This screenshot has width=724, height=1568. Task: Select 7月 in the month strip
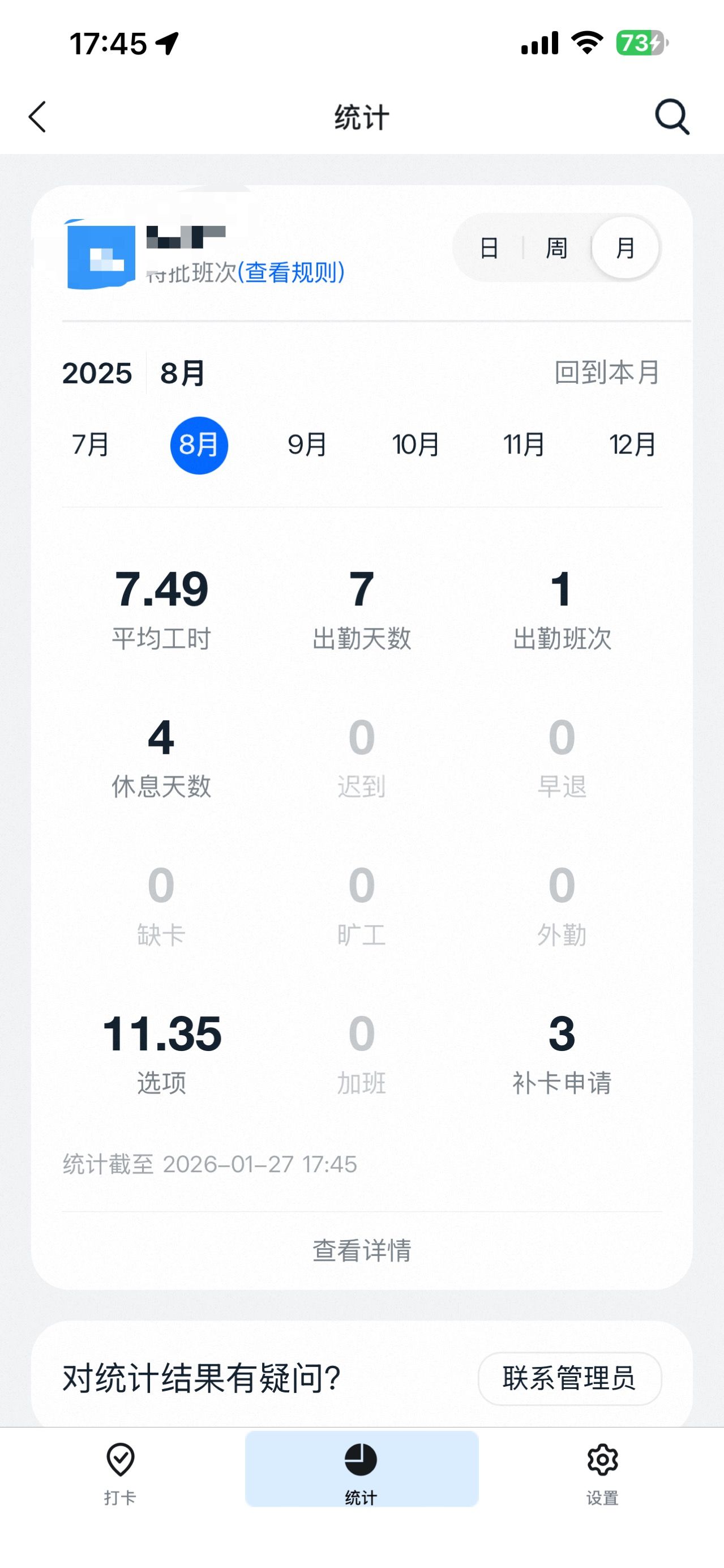[x=91, y=445]
